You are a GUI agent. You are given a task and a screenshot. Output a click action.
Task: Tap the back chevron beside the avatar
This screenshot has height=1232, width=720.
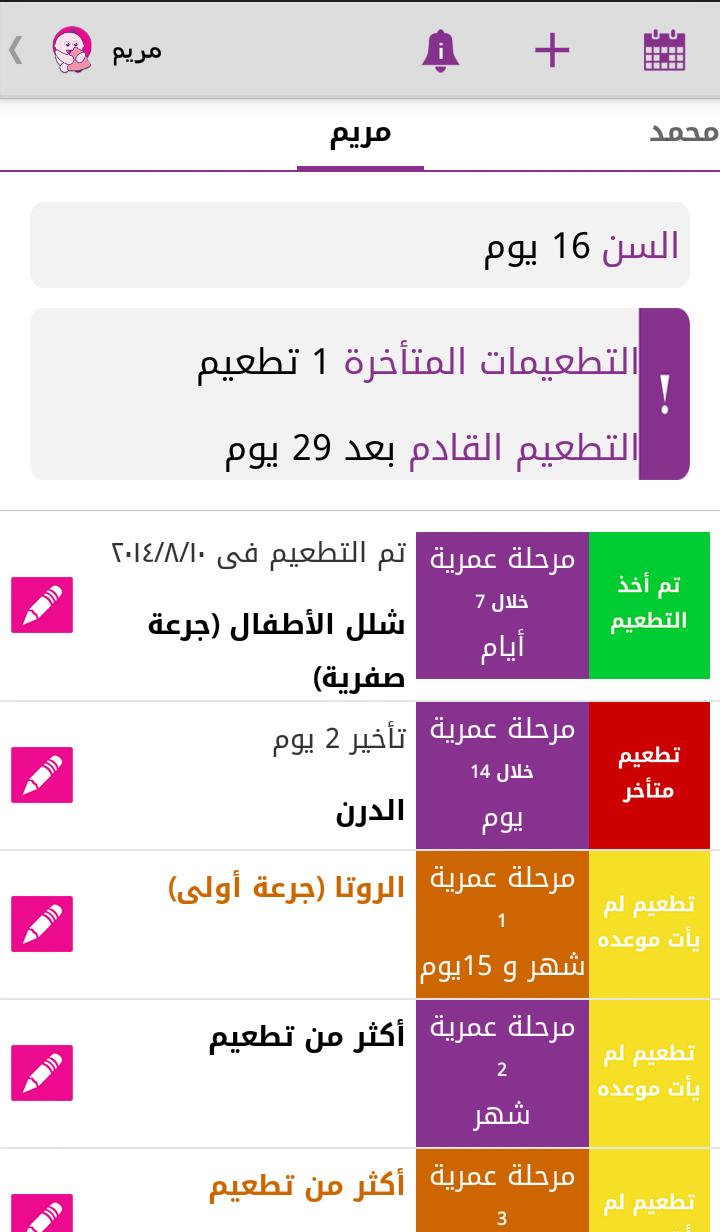coord(16,50)
